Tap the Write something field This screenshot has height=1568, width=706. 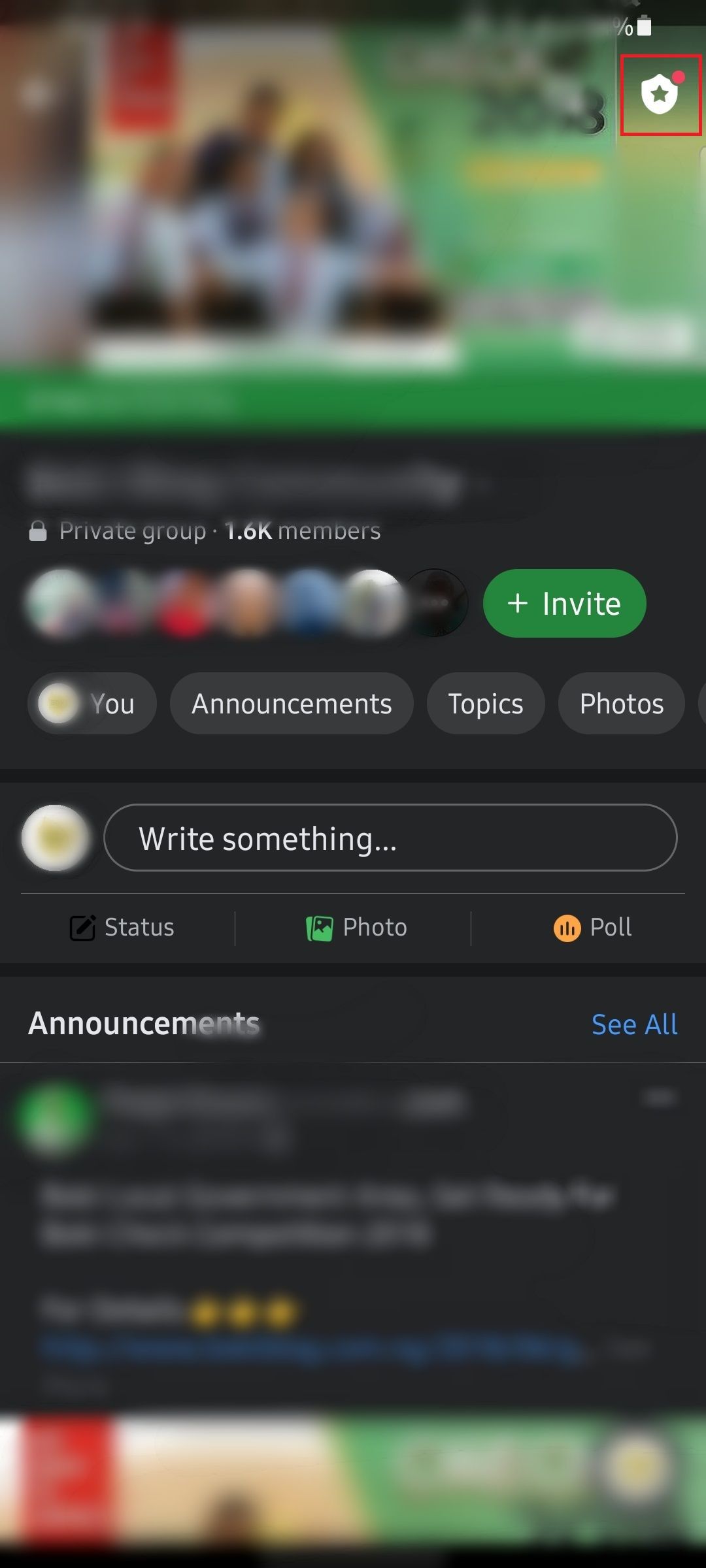tap(390, 838)
